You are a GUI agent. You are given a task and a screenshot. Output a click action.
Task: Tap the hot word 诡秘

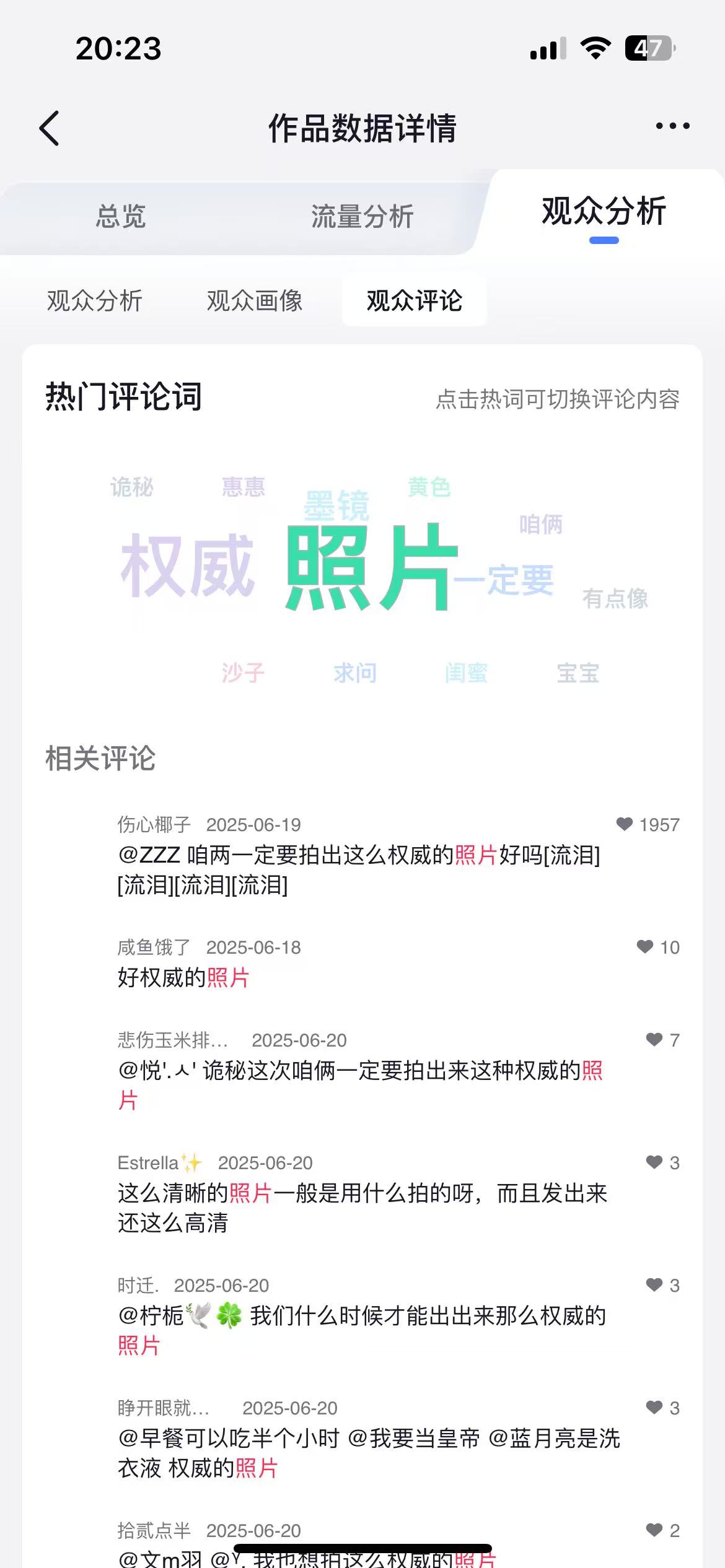(132, 487)
